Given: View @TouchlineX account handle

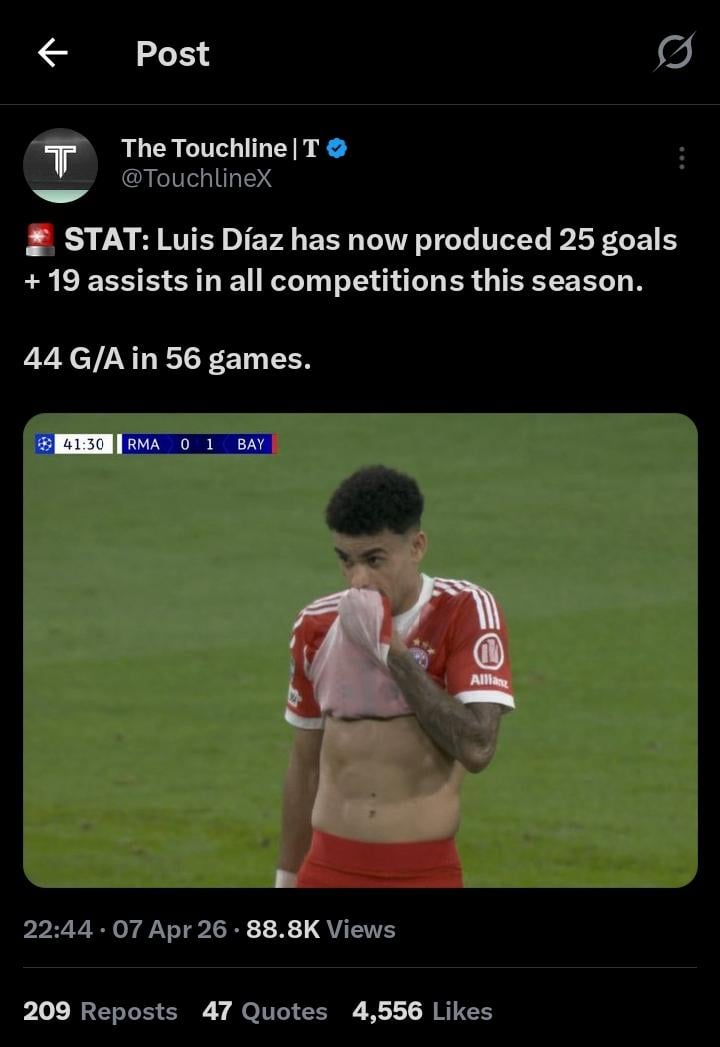Looking at the screenshot, I should pyautogui.click(x=196, y=178).
